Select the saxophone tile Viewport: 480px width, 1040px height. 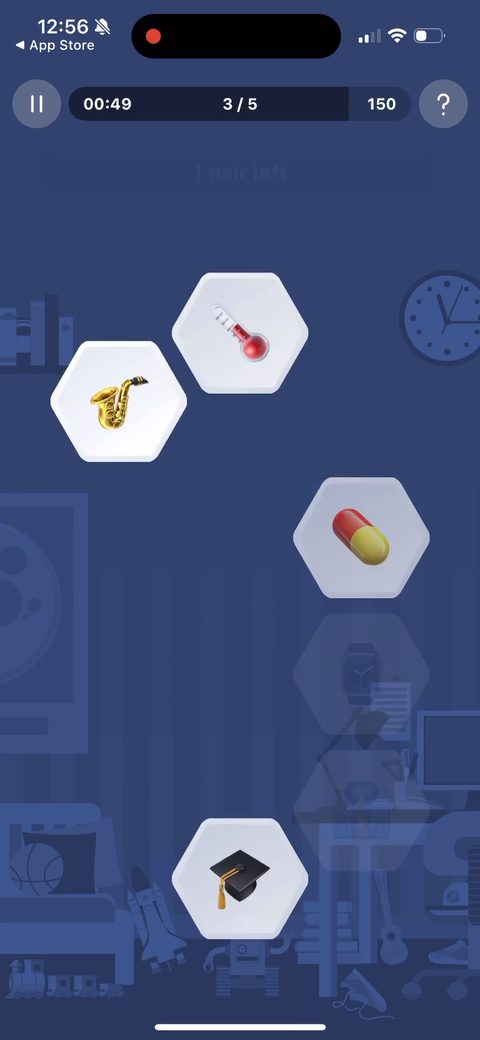click(x=119, y=401)
